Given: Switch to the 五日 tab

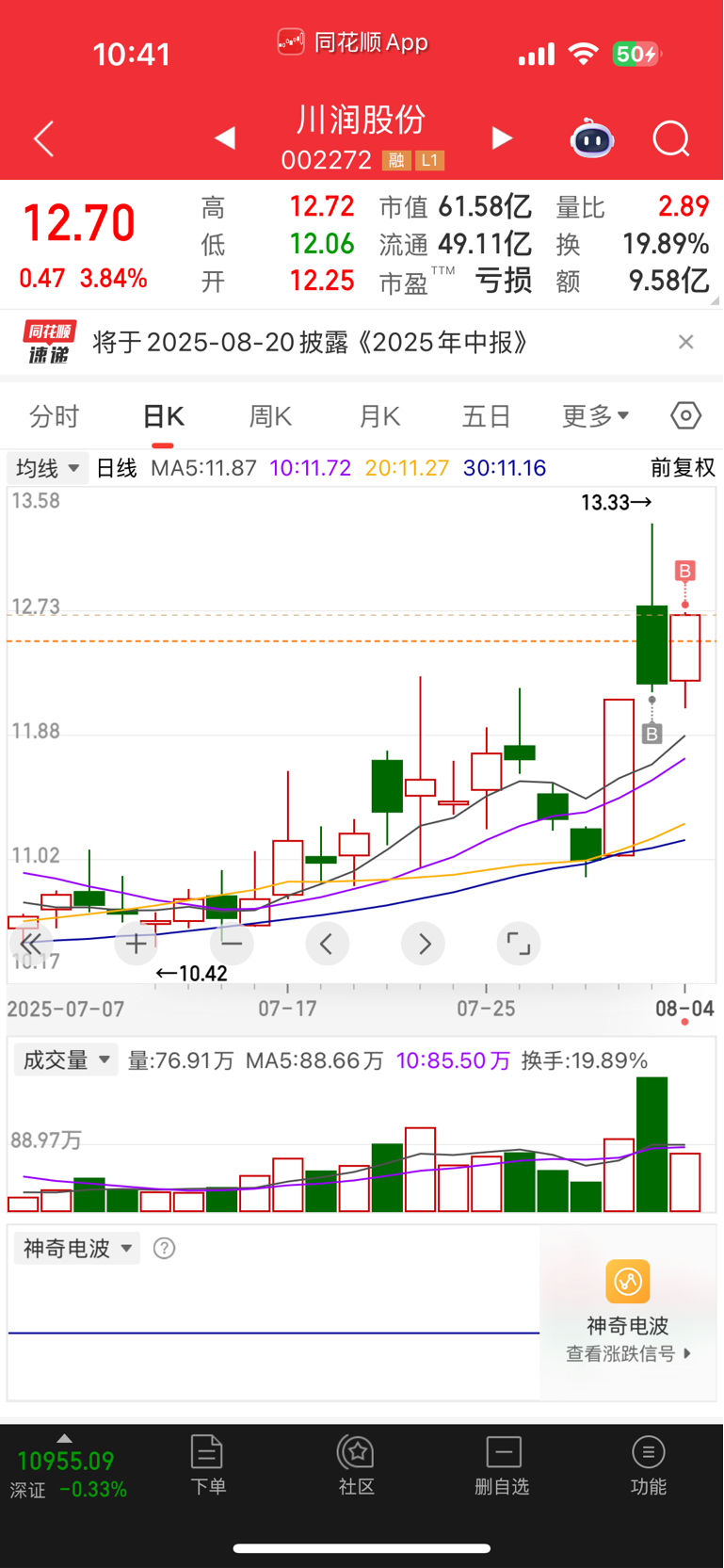Looking at the screenshot, I should tap(487, 416).
